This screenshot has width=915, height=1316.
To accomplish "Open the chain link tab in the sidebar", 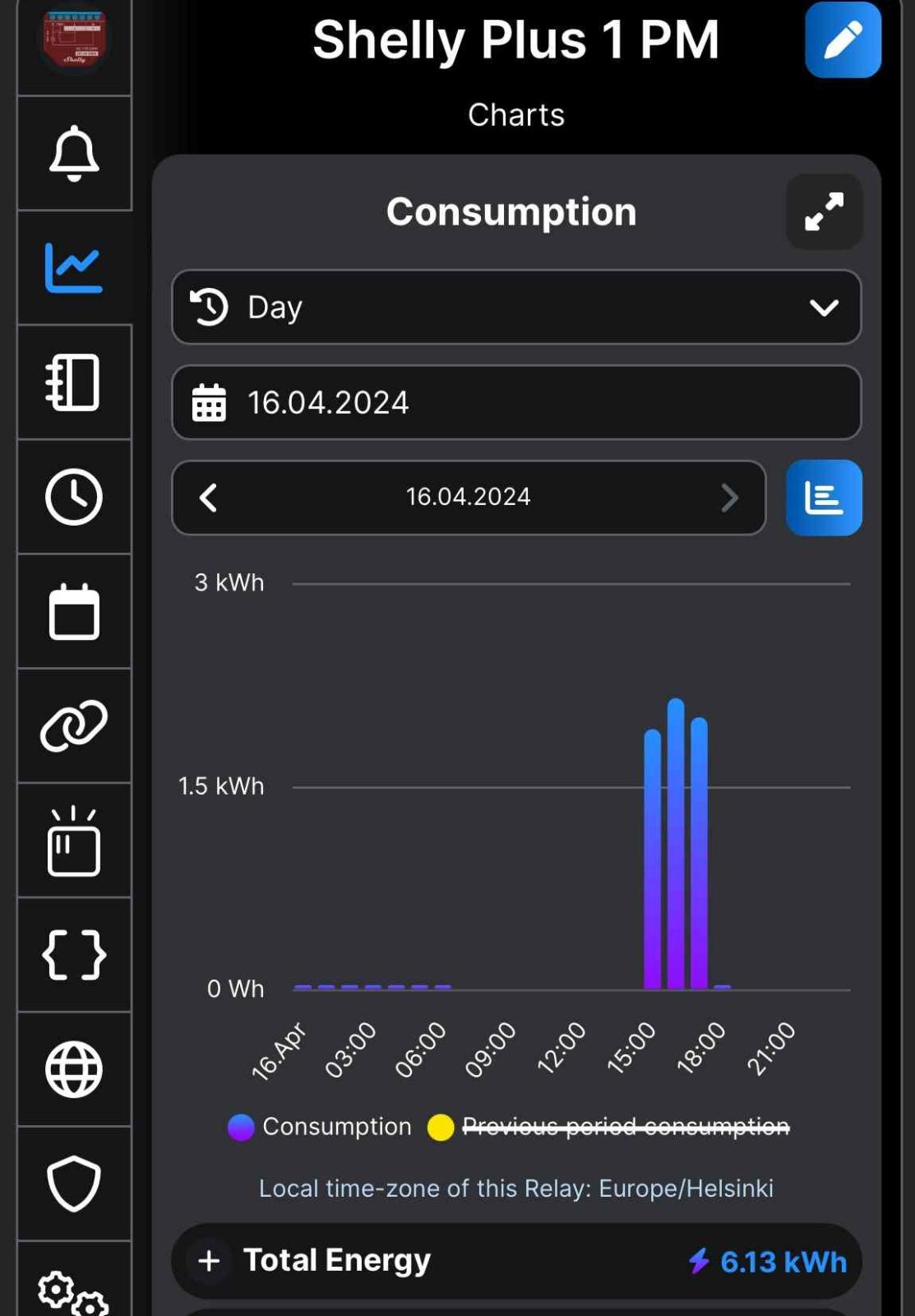I will [x=74, y=725].
